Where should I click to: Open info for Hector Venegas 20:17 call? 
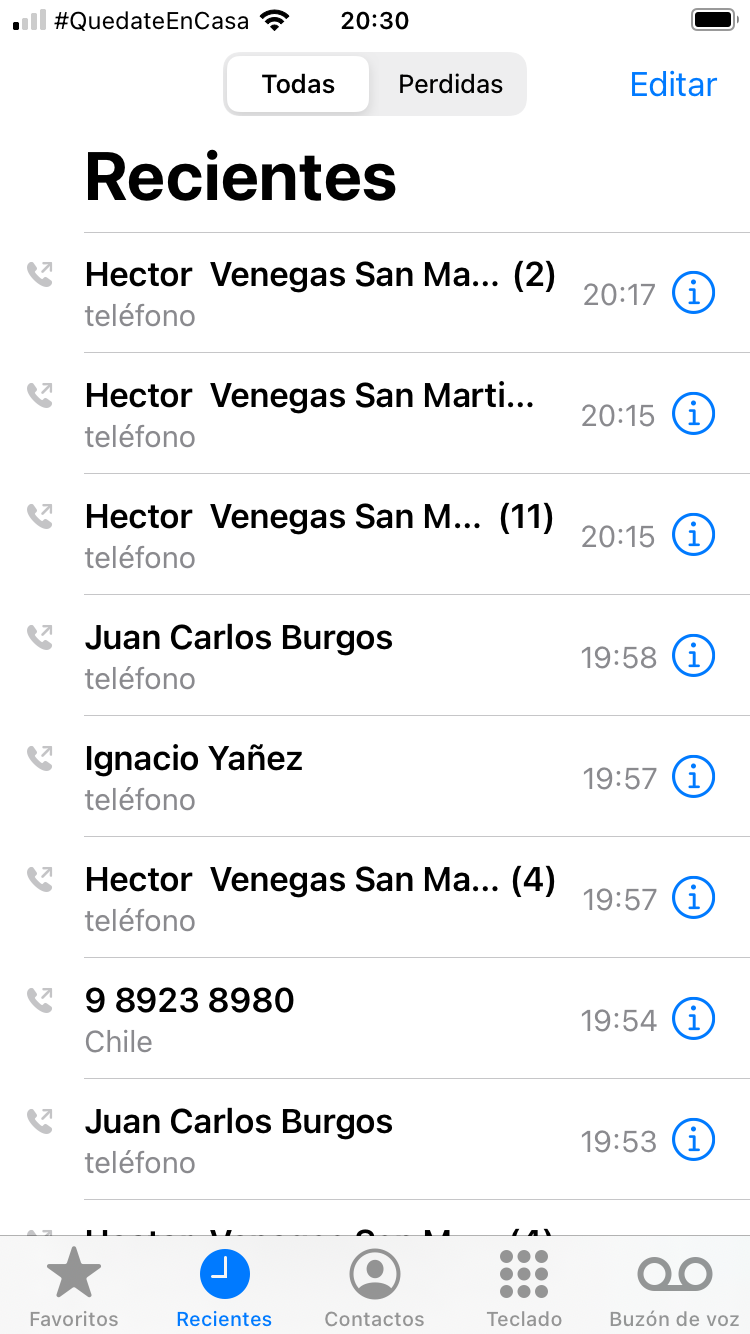point(694,293)
